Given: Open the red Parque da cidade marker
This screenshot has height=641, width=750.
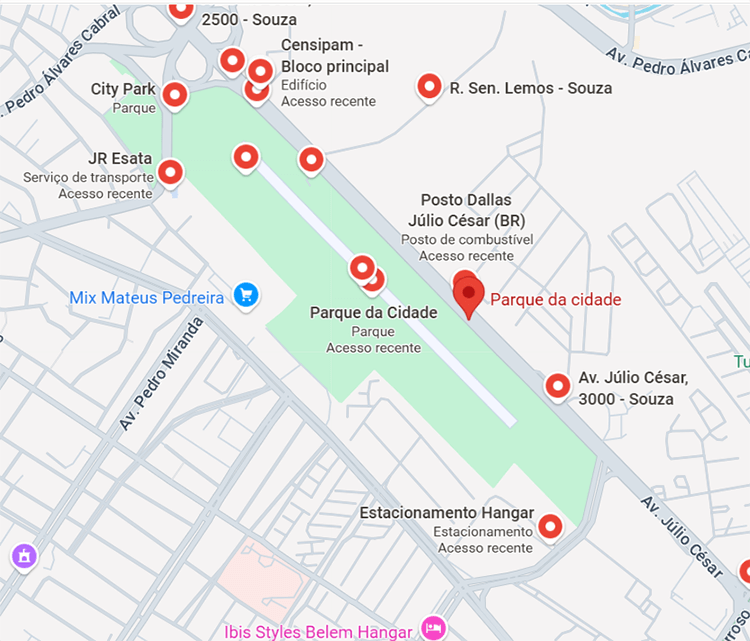Looking at the screenshot, I should pyautogui.click(x=468, y=294).
